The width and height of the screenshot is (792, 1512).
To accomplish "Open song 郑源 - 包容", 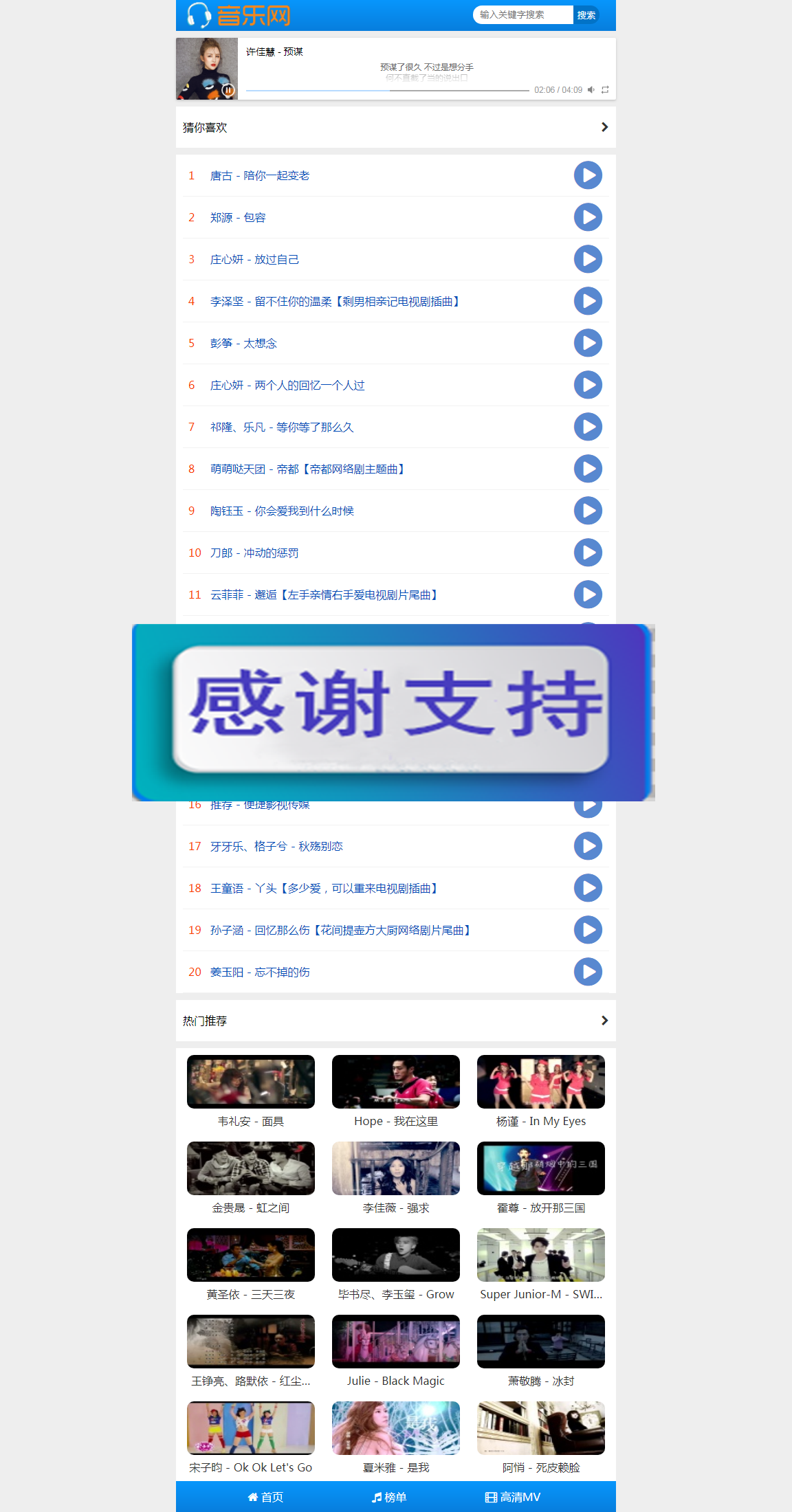I will coord(238,218).
